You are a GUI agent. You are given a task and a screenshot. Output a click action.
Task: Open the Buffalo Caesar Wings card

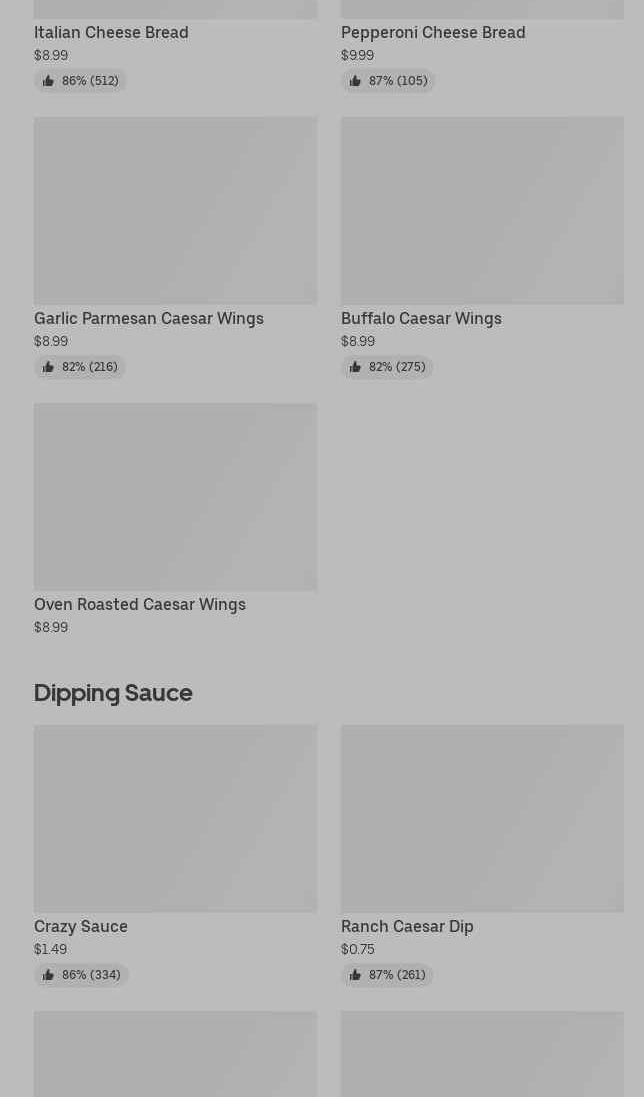coord(482,212)
